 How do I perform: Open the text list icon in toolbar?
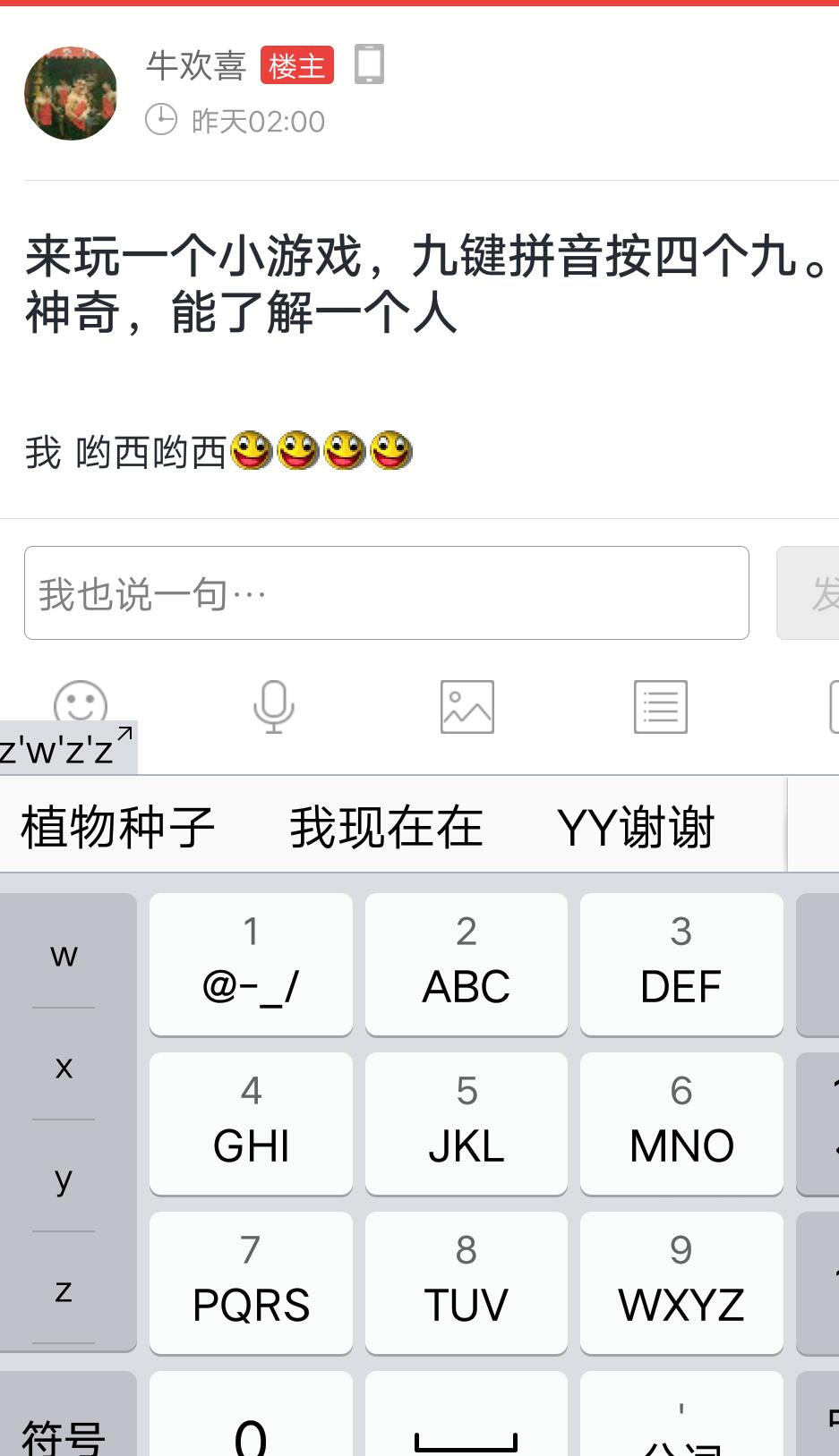(x=660, y=706)
